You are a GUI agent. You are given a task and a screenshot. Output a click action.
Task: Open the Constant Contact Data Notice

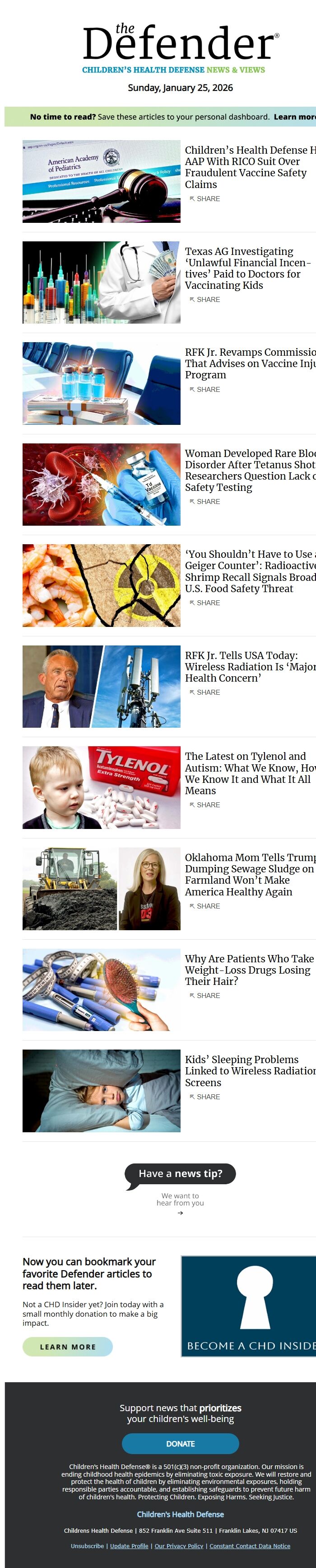pyautogui.click(x=250, y=1545)
